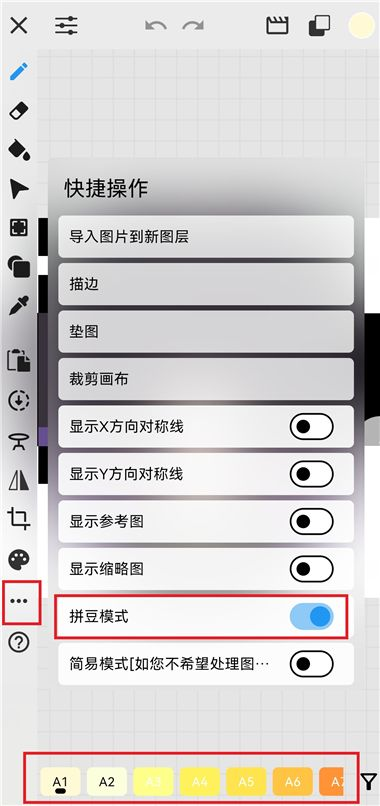Disable 拼豆模式

point(312,617)
